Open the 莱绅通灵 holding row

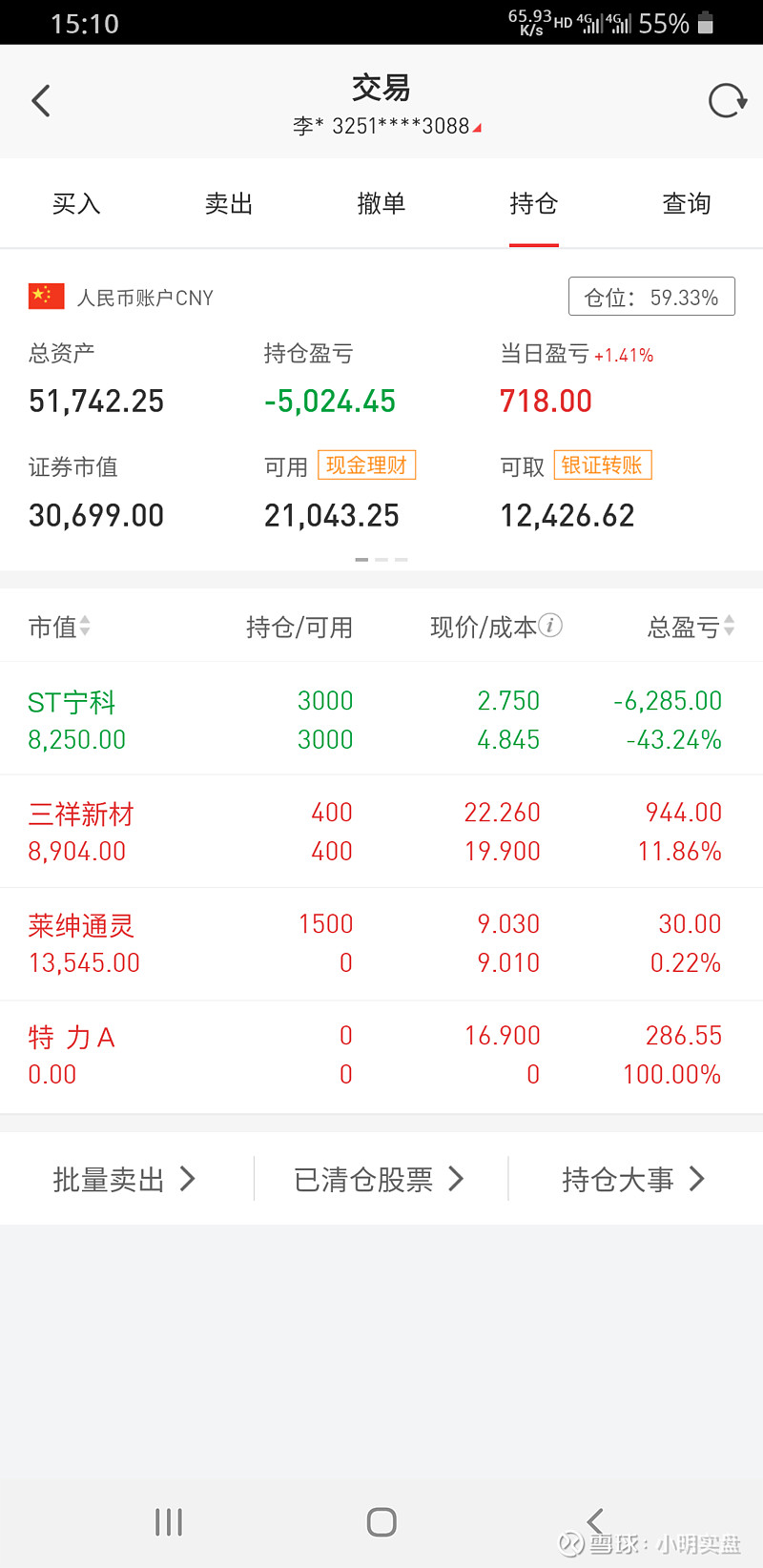[381, 943]
